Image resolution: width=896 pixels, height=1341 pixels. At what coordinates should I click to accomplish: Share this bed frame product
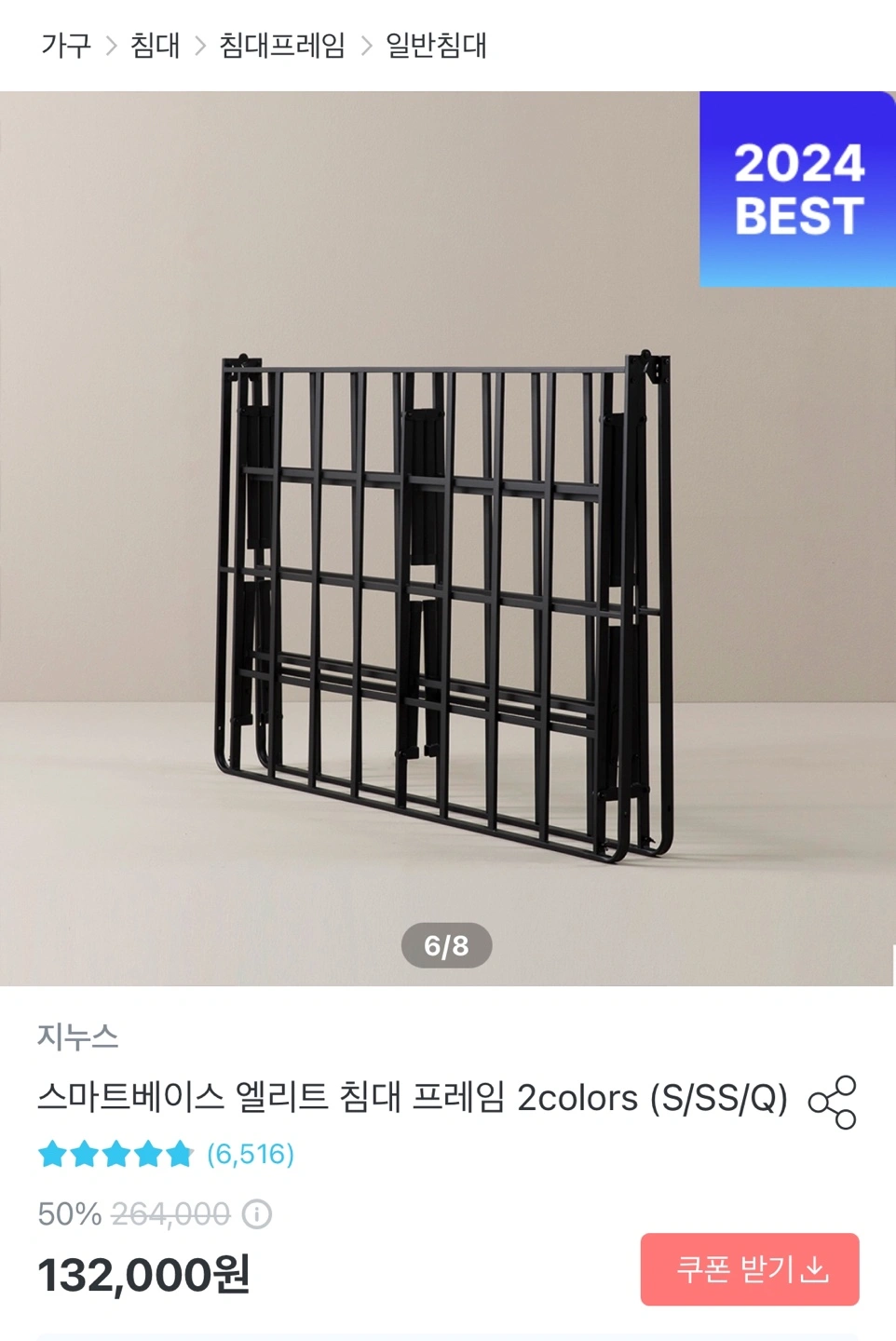pos(833,1103)
